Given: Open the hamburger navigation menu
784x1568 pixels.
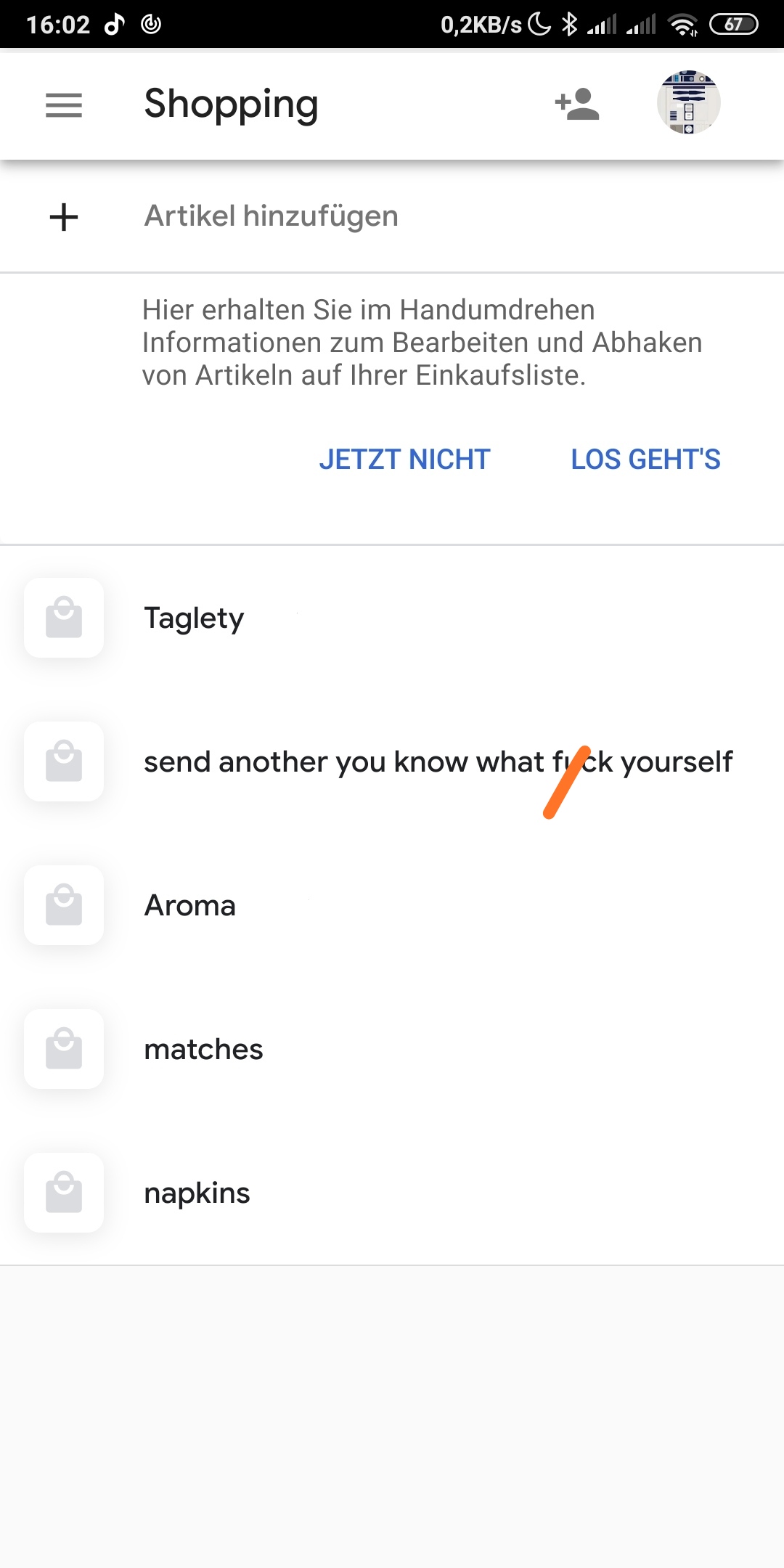Looking at the screenshot, I should [x=64, y=105].
